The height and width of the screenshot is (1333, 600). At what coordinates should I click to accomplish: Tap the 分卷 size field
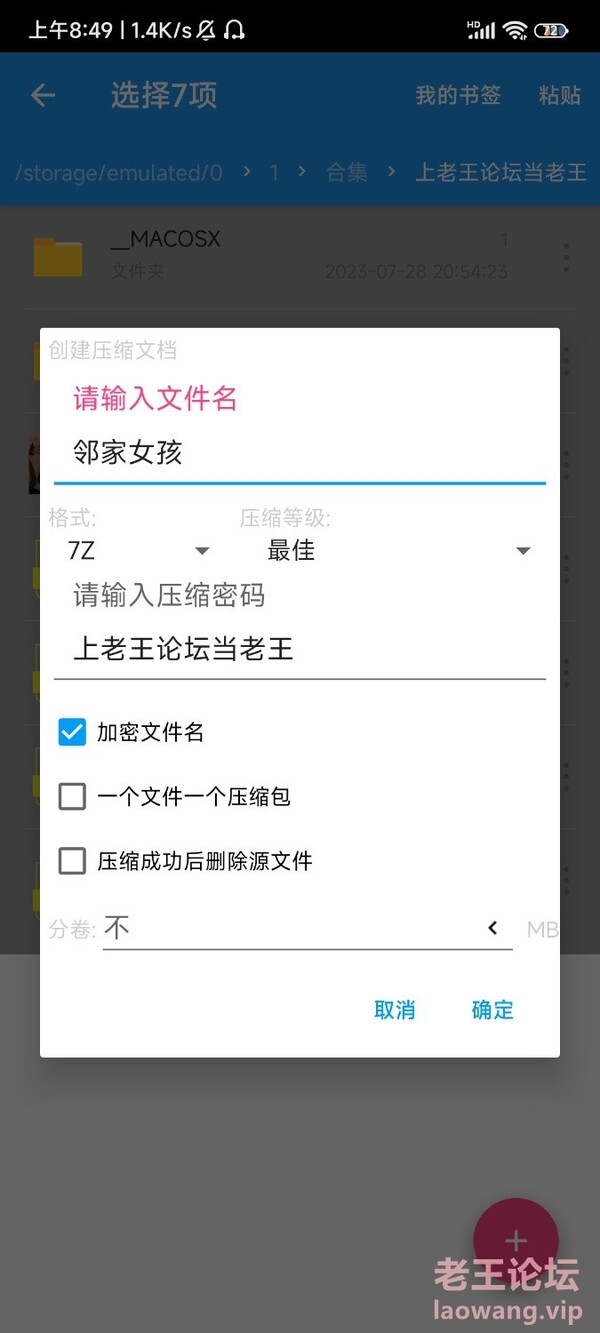coord(290,929)
